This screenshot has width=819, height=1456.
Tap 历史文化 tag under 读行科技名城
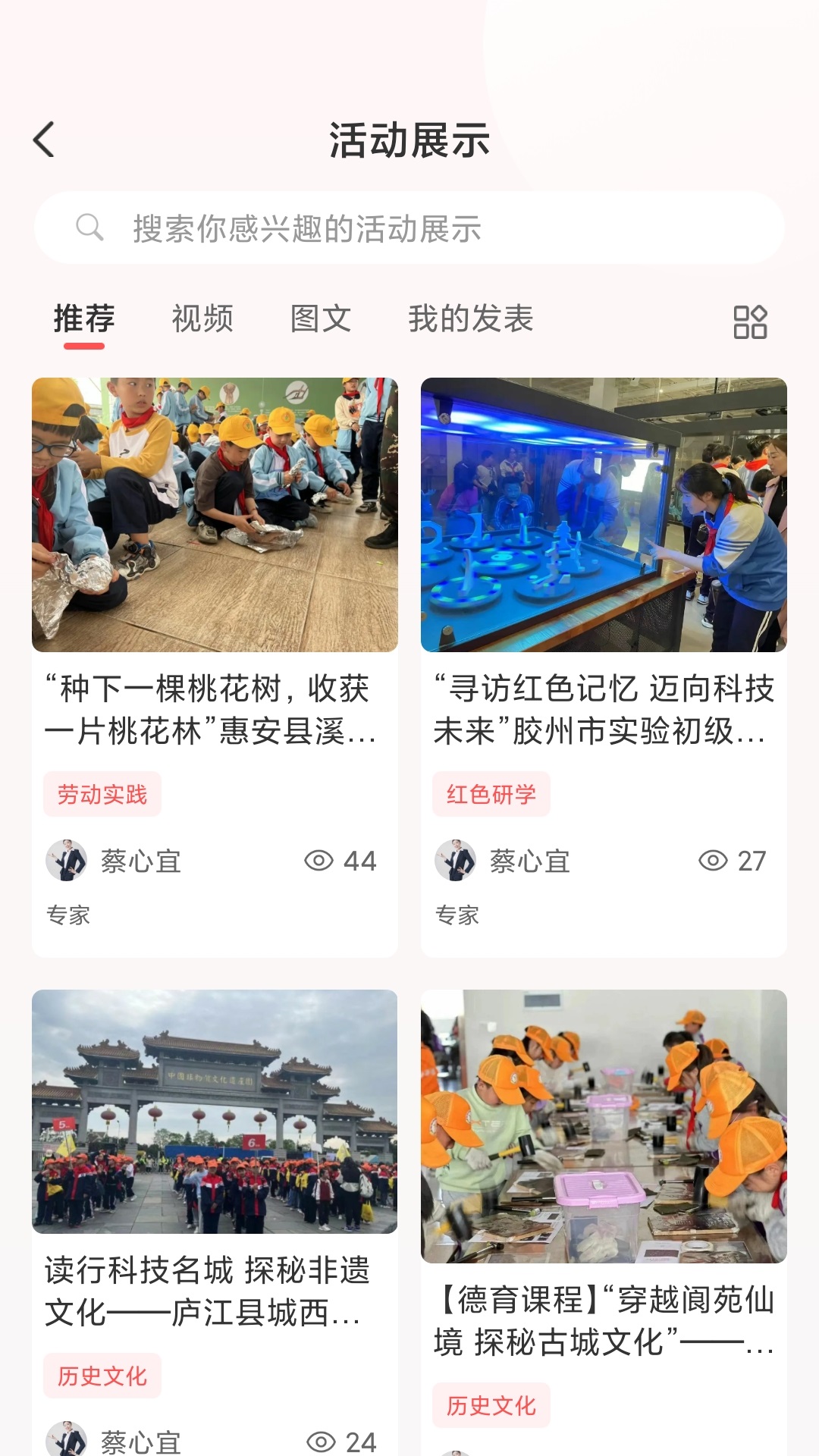click(x=102, y=1376)
